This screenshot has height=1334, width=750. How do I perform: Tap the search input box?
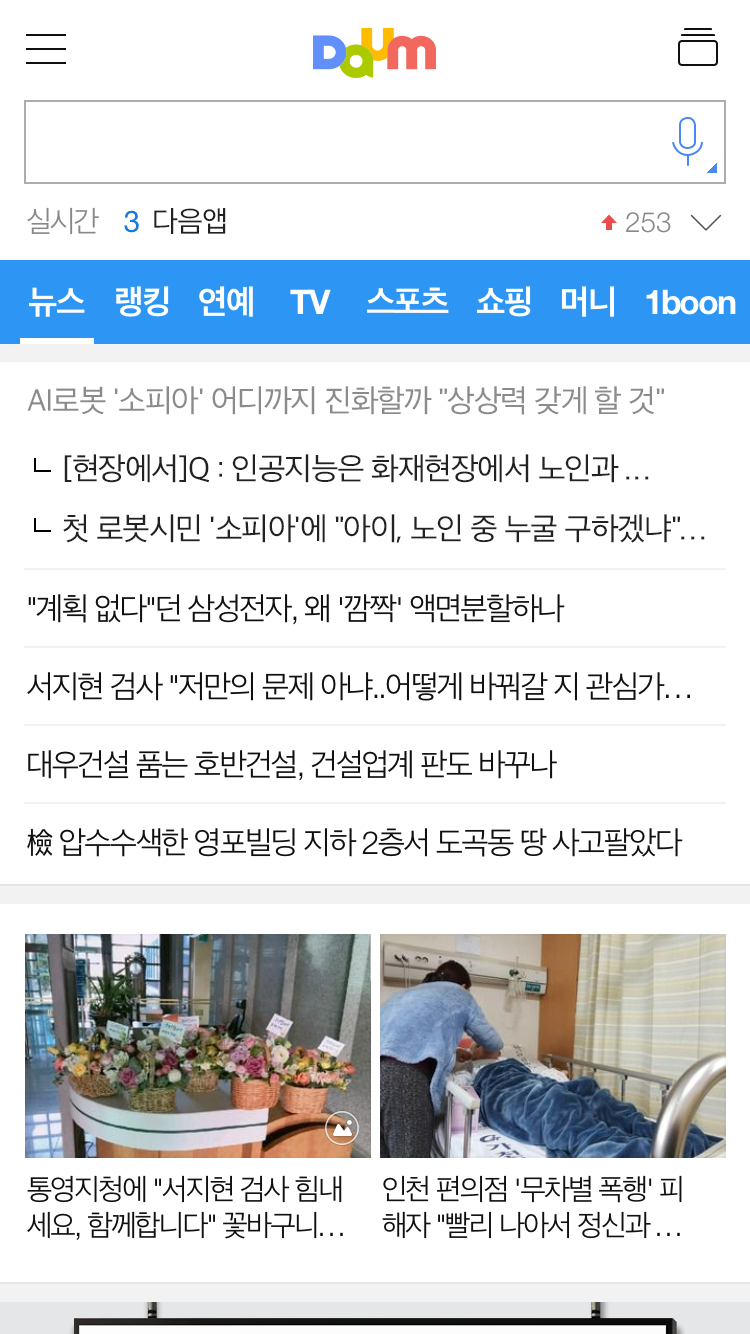(340, 142)
